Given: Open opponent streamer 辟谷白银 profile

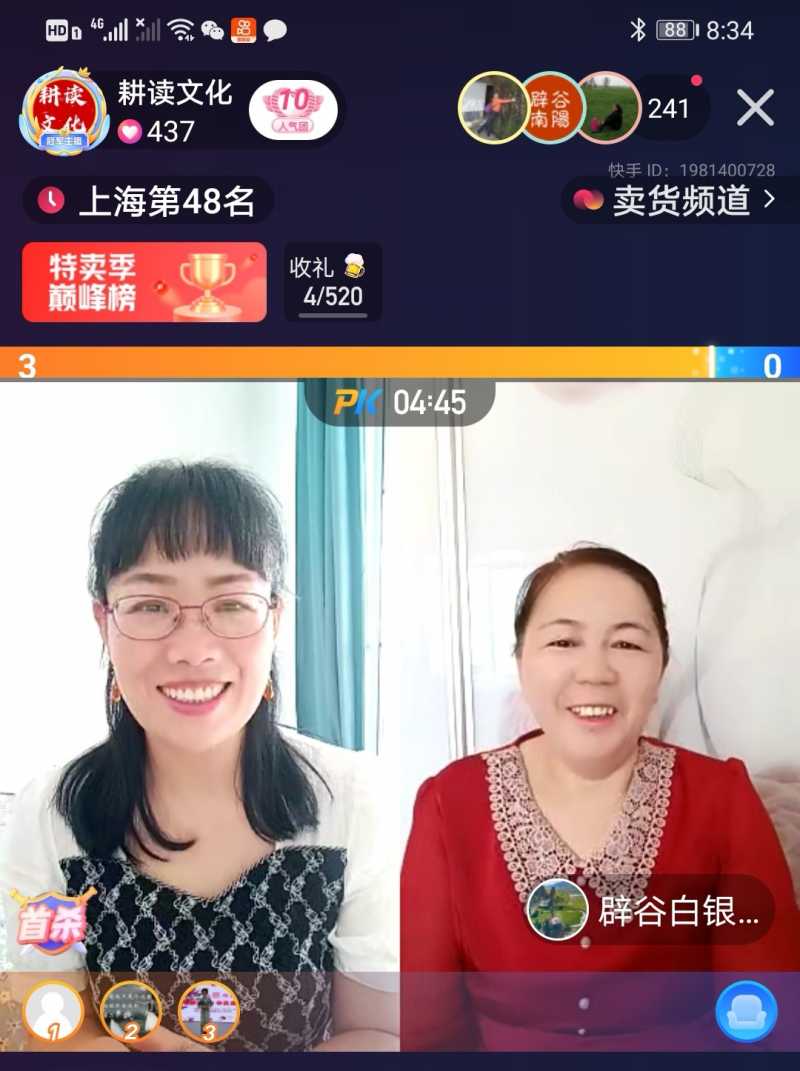Looking at the screenshot, I should pyautogui.click(x=650, y=910).
